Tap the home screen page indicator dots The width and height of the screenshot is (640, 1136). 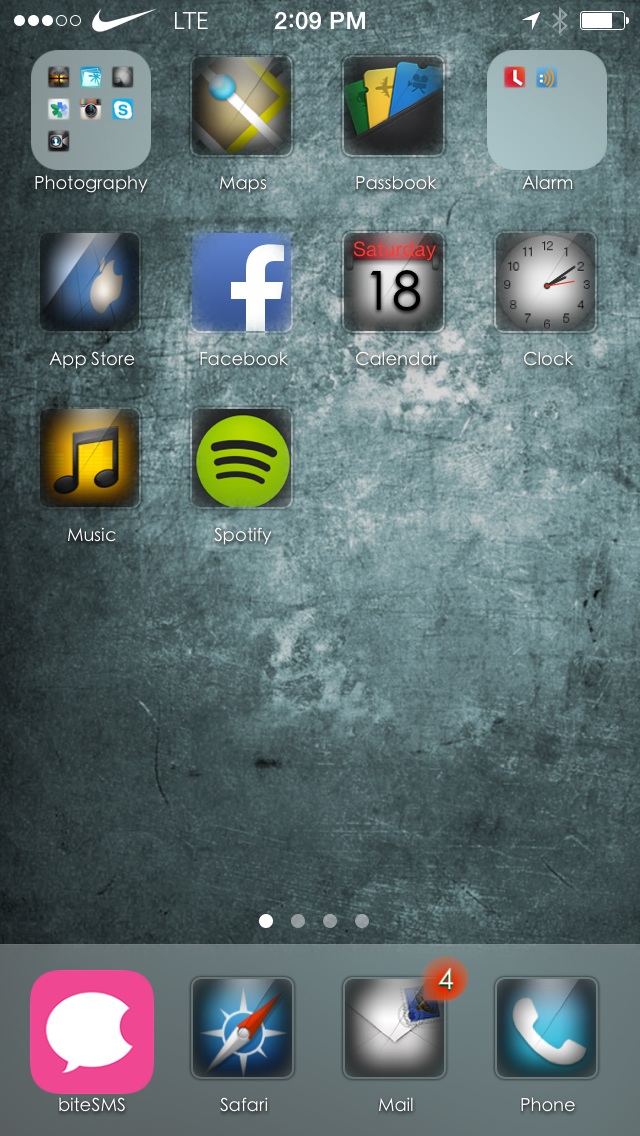(314, 921)
